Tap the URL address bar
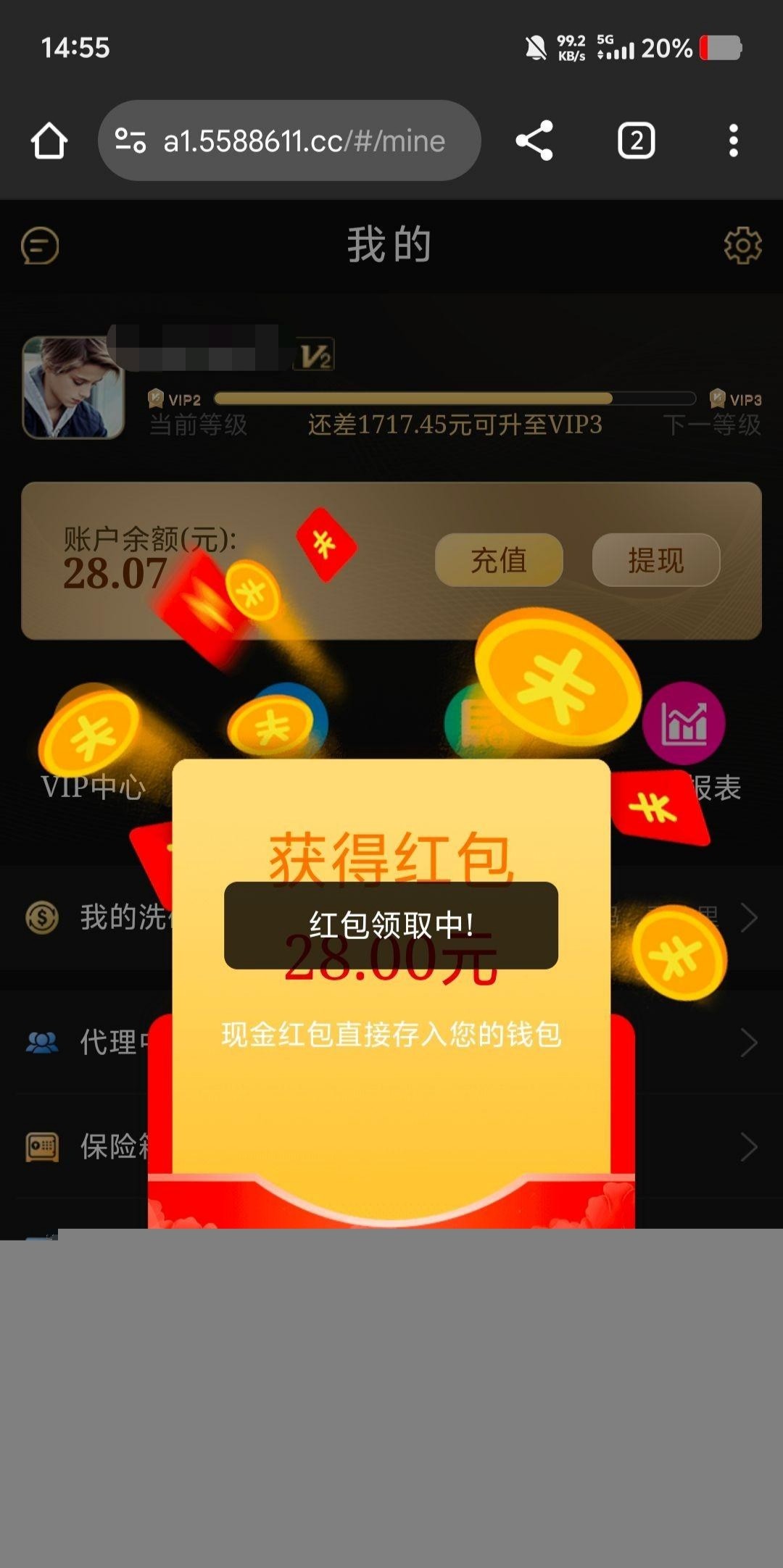The height and width of the screenshot is (1568, 783). [x=290, y=141]
